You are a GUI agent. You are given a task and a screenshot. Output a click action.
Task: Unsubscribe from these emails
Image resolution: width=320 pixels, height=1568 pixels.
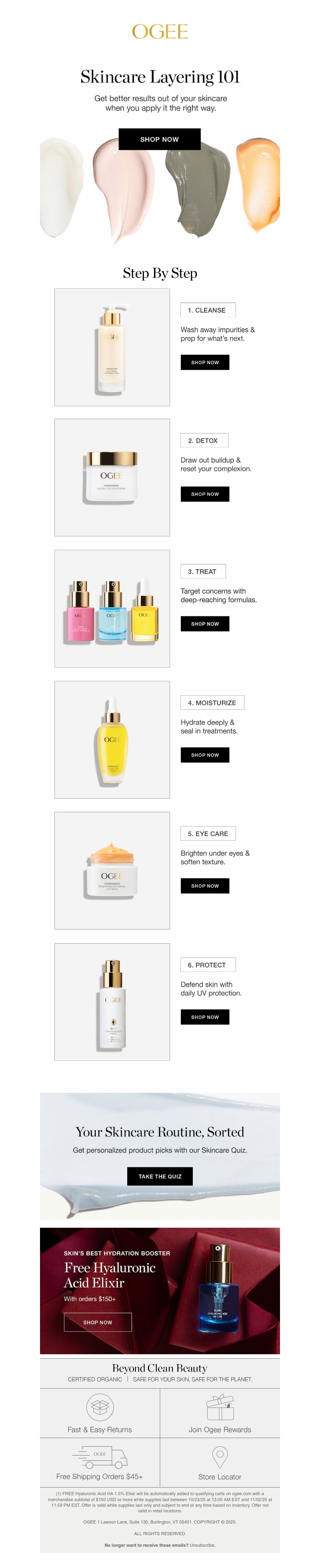tap(202, 1545)
